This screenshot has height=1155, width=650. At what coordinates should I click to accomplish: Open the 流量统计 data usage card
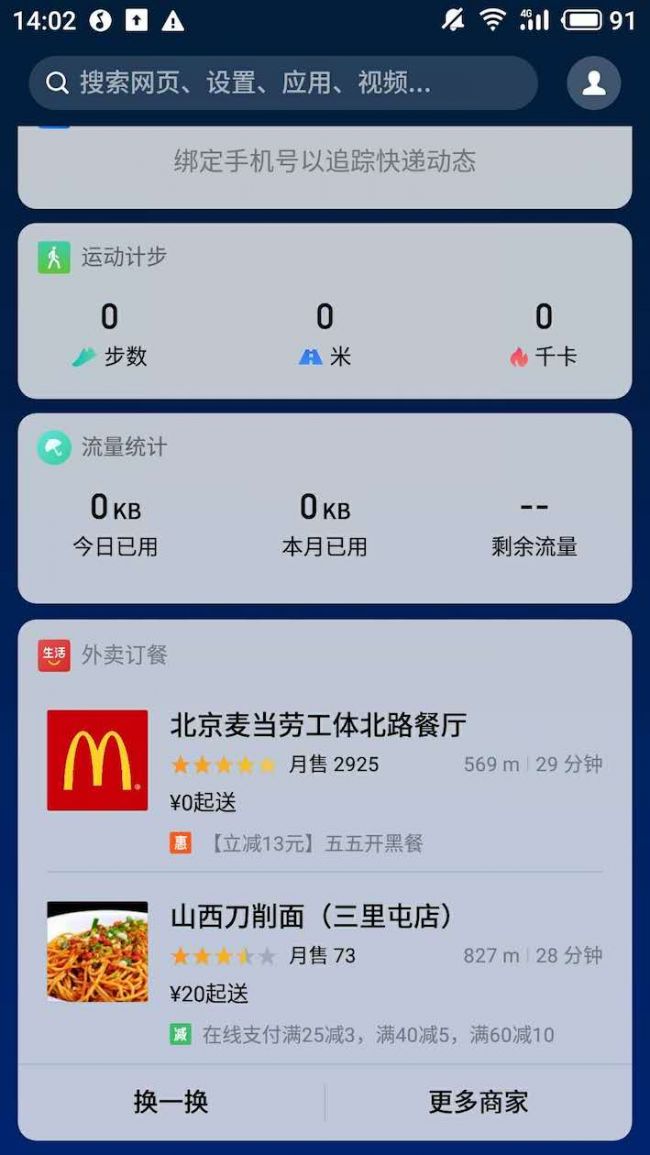325,508
